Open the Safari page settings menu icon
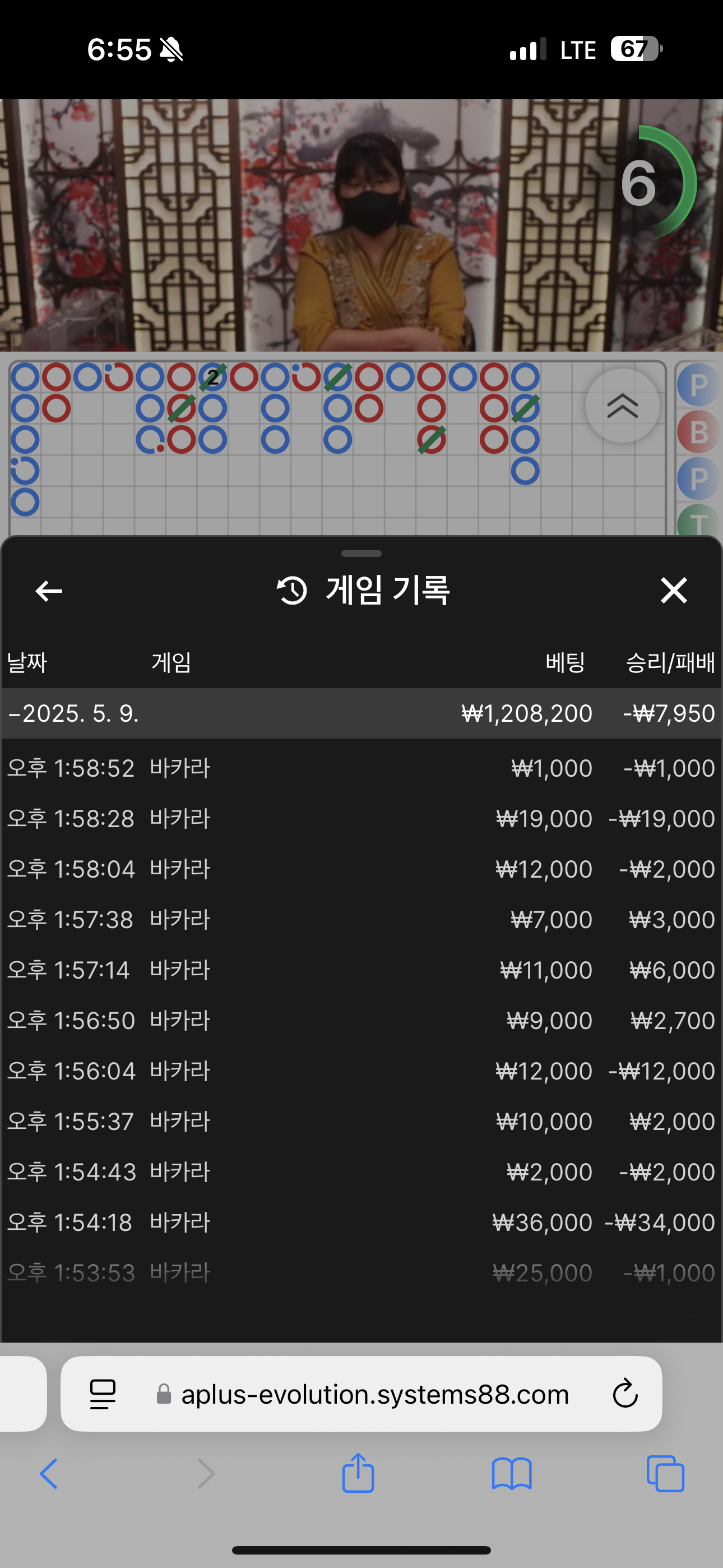The image size is (723, 1568). (102, 1394)
